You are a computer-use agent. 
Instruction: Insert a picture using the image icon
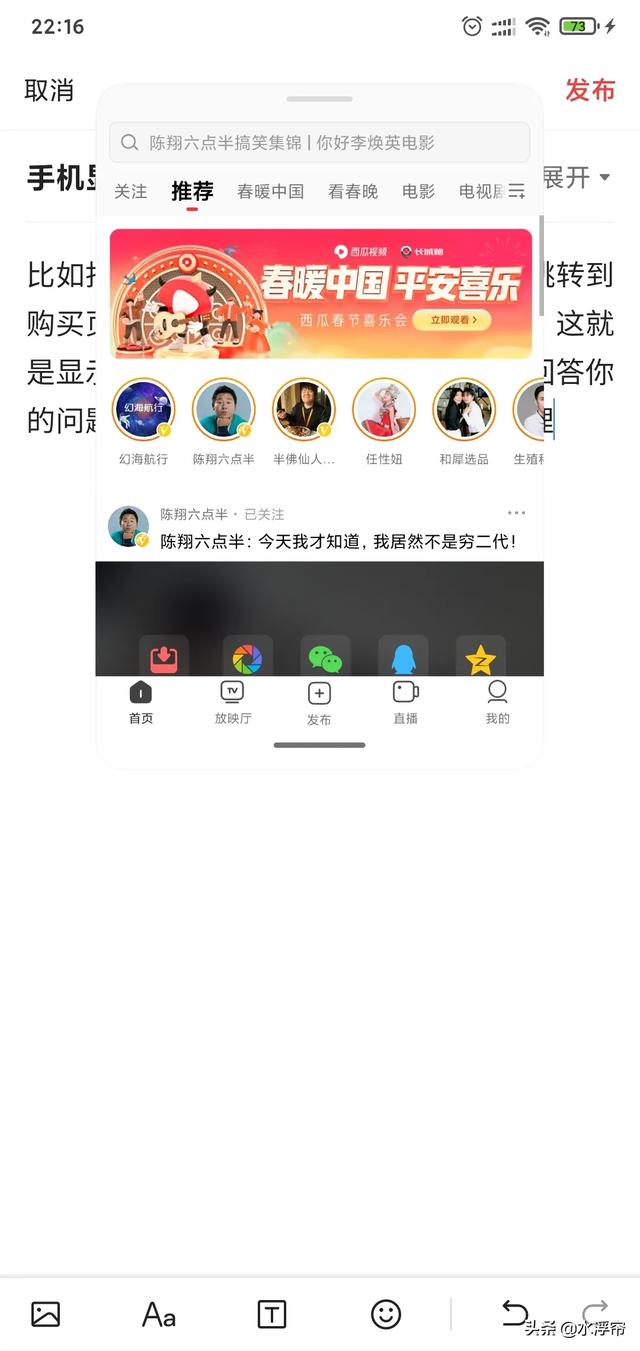[x=46, y=1313]
